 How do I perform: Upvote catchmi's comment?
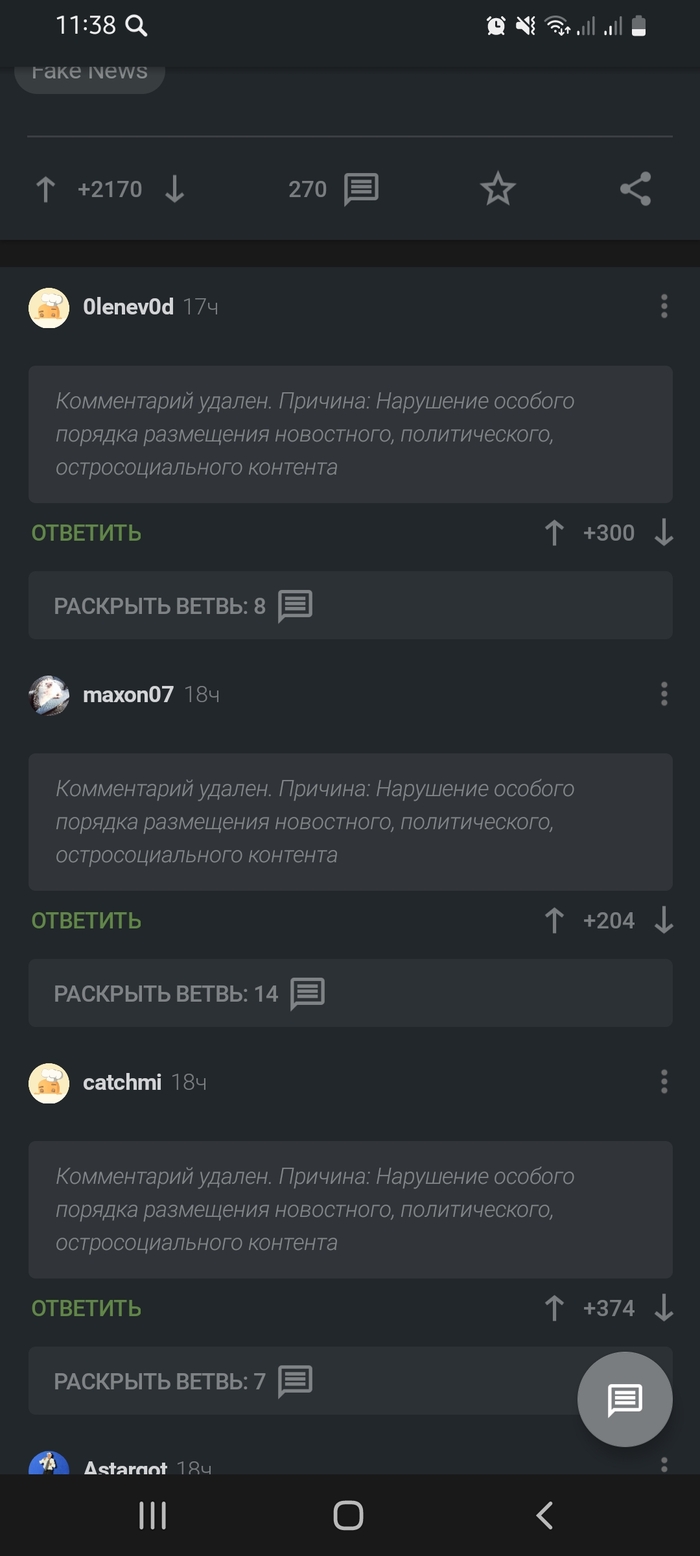(x=555, y=1308)
